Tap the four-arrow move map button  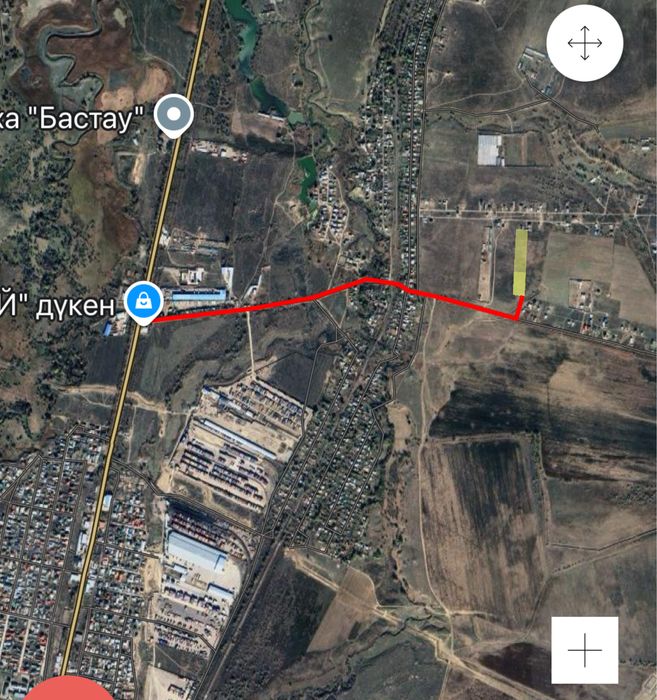click(x=585, y=44)
